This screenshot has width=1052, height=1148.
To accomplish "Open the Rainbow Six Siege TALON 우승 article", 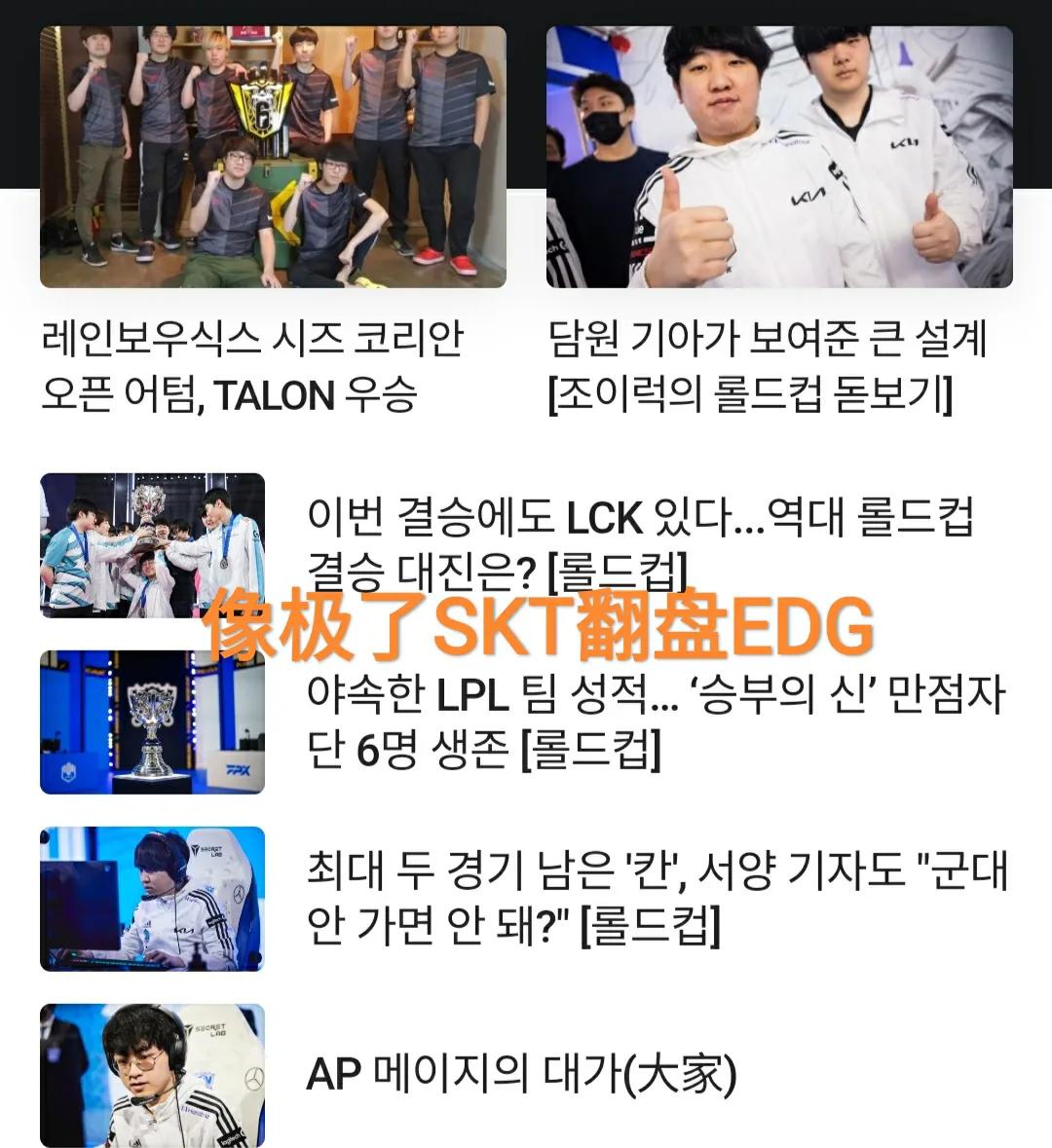I will (251, 366).
